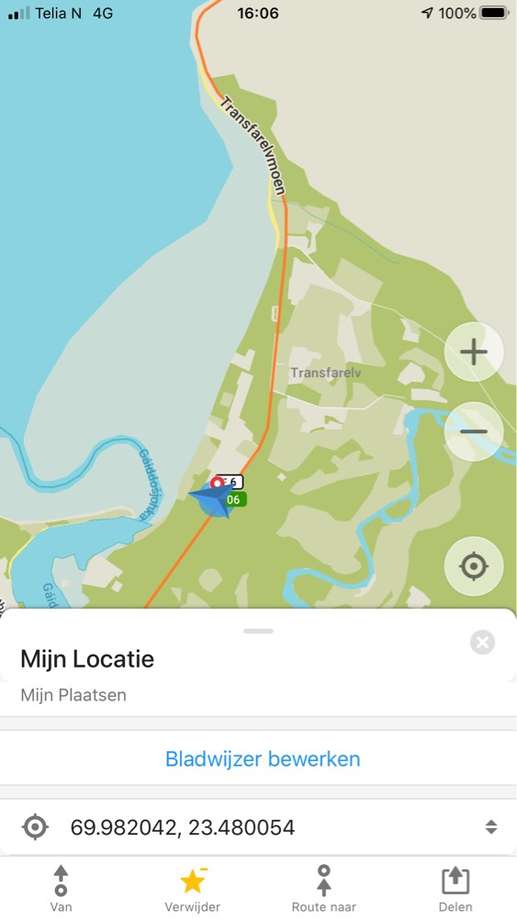Image resolution: width=517 pixels, height=918 pixels.
Task: Close the Mijn Locatie panel
Action: tap(482, 642)
